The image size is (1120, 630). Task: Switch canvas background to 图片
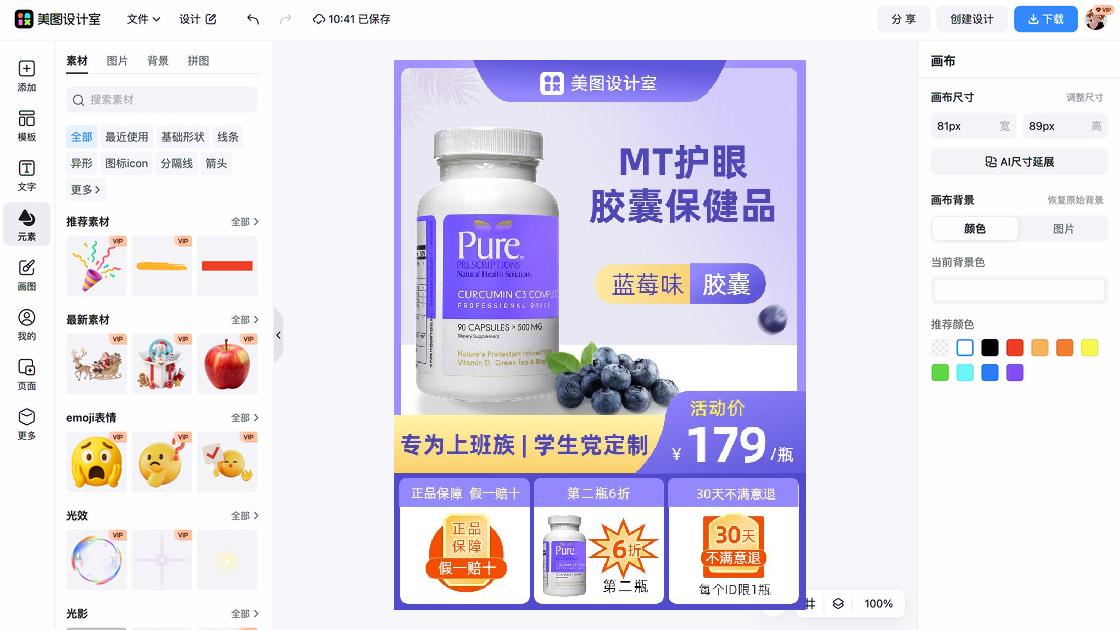(1063, 229)
